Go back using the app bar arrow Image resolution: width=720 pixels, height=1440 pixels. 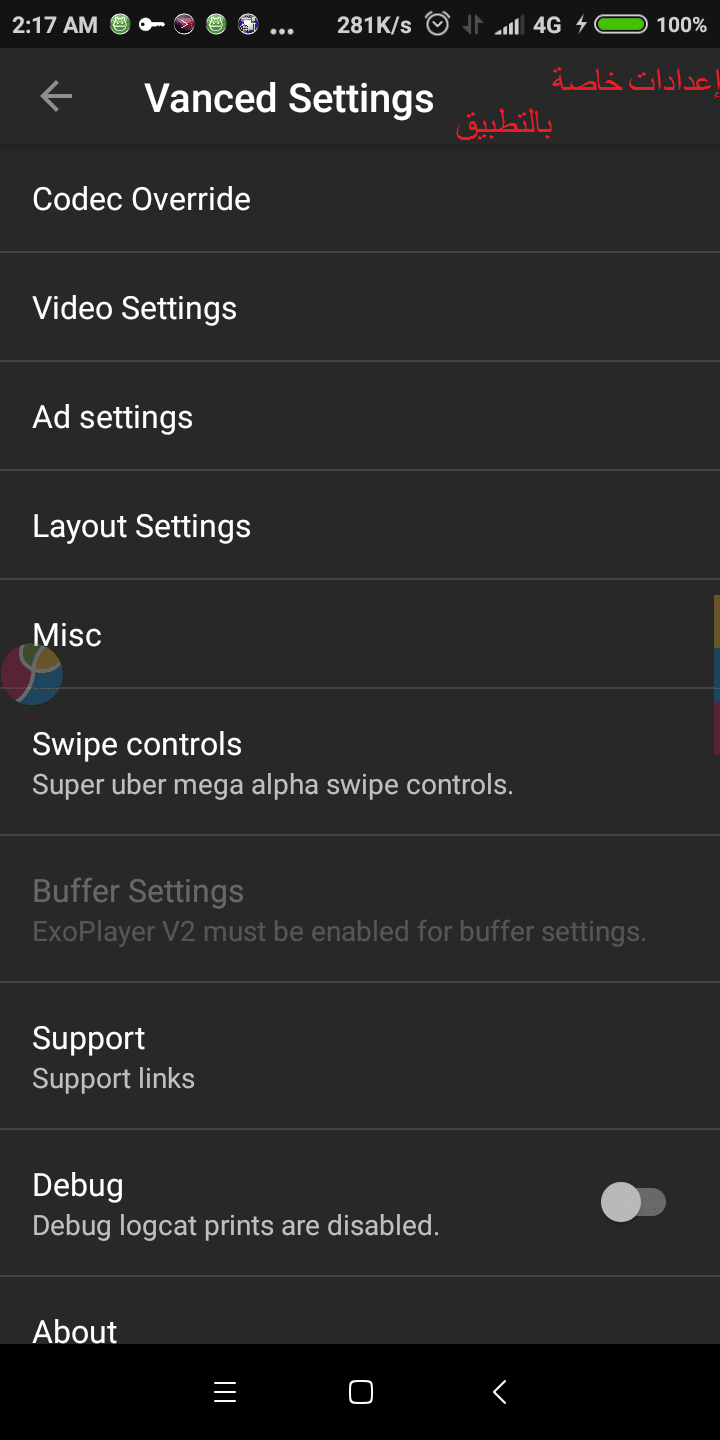56,97
